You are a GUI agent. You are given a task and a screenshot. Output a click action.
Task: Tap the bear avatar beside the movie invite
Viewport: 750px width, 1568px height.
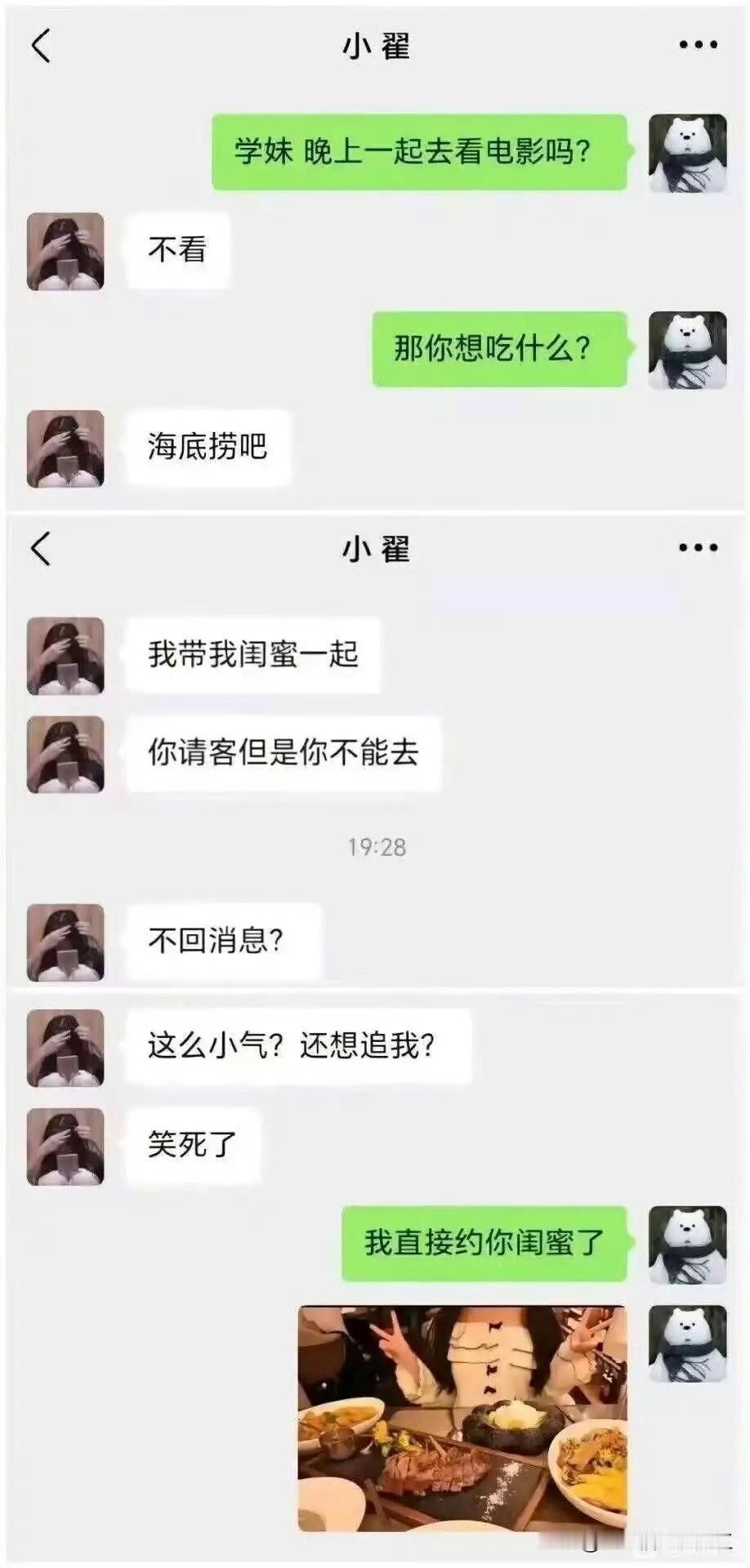[689, 151]
